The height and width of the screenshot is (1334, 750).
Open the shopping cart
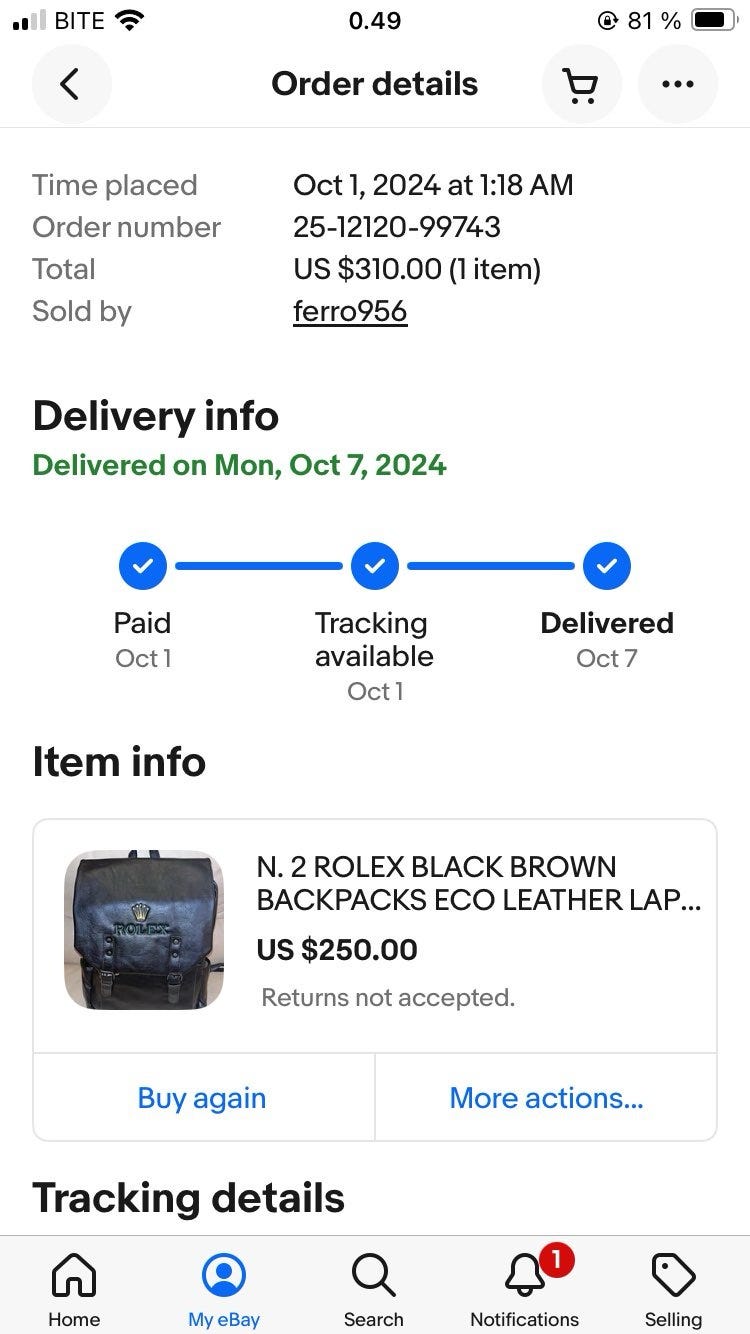[x=581, y=85]
